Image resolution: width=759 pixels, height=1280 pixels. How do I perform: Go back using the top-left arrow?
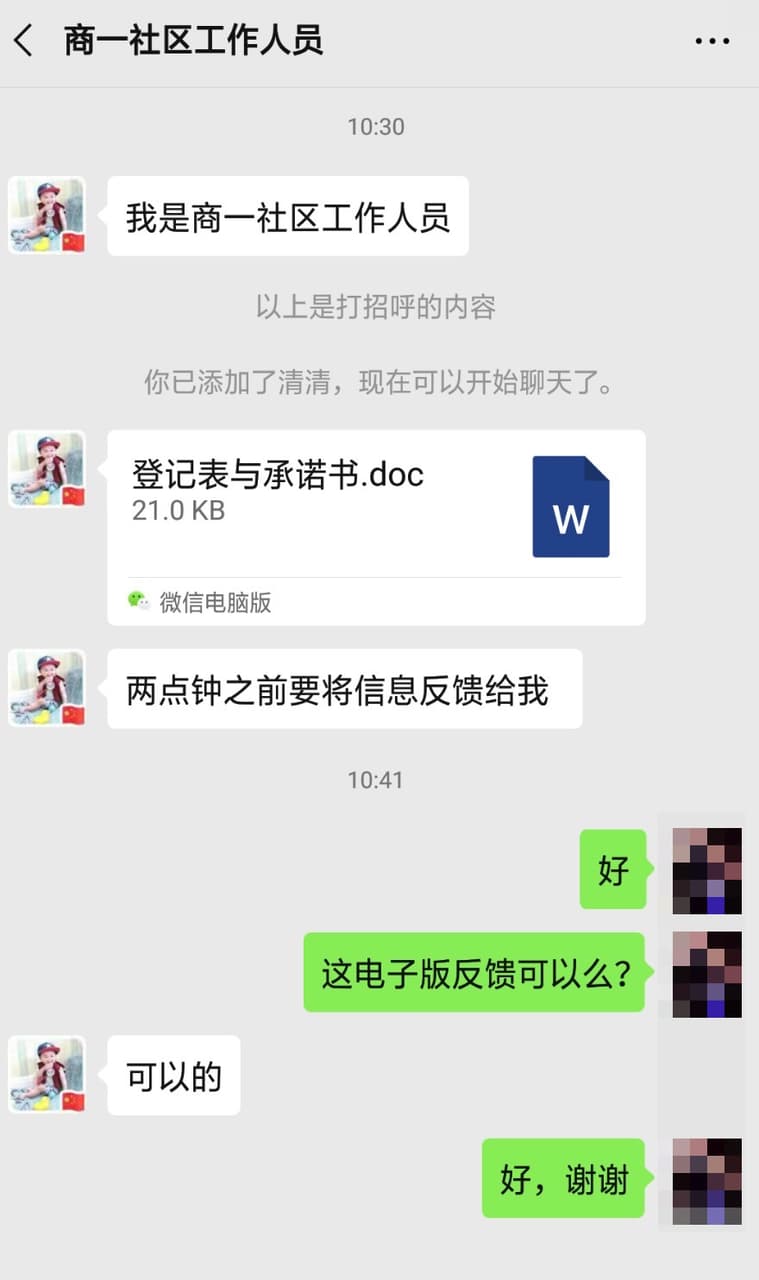coord(24,42)
